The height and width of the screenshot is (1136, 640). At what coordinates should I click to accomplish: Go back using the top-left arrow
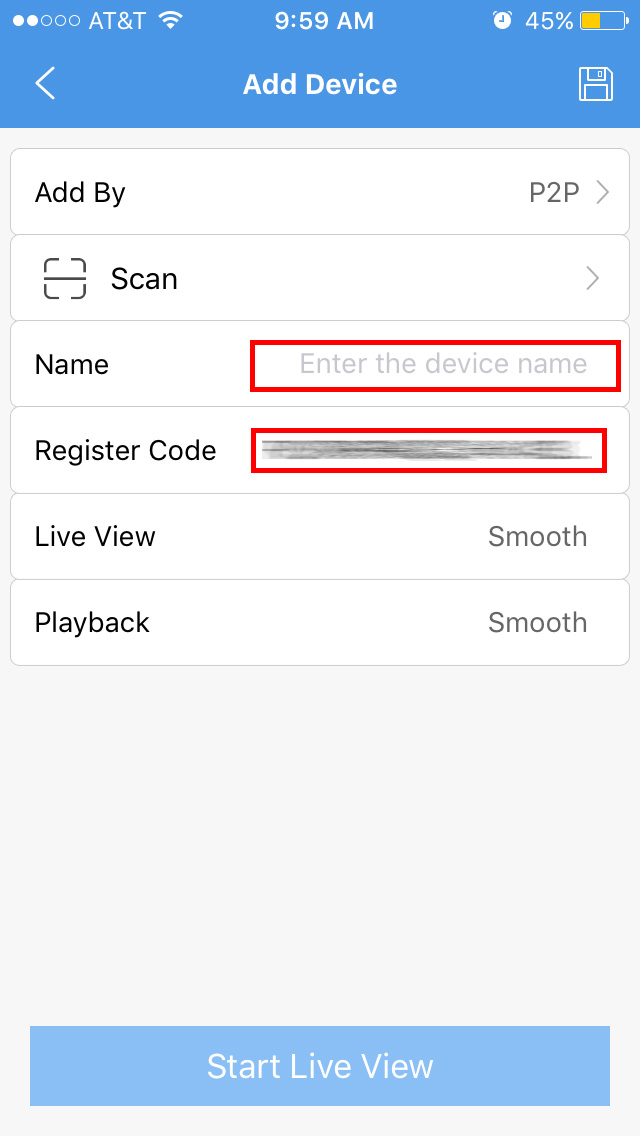click(x=45, y=84)
